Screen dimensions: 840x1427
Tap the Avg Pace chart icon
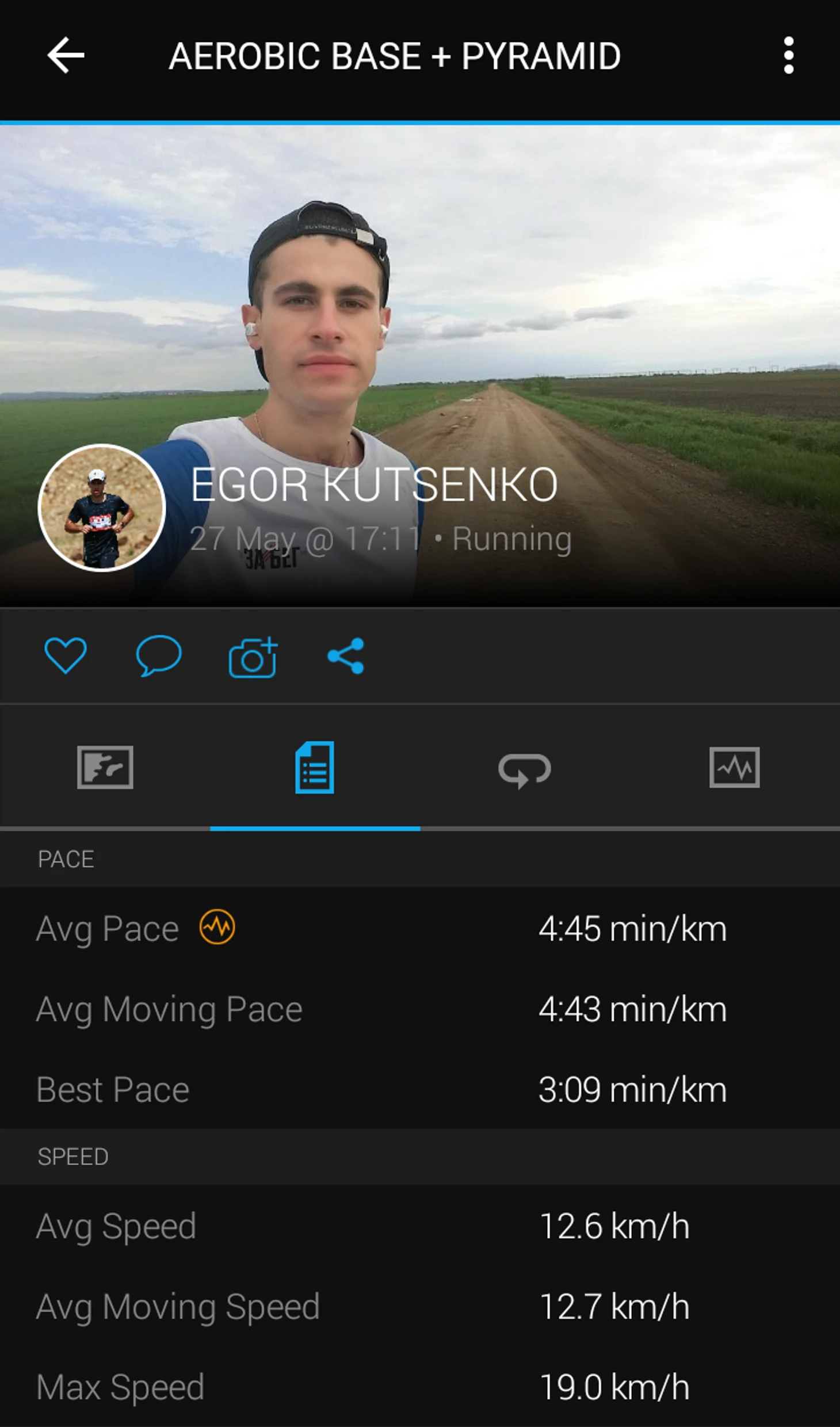[217, 927]
